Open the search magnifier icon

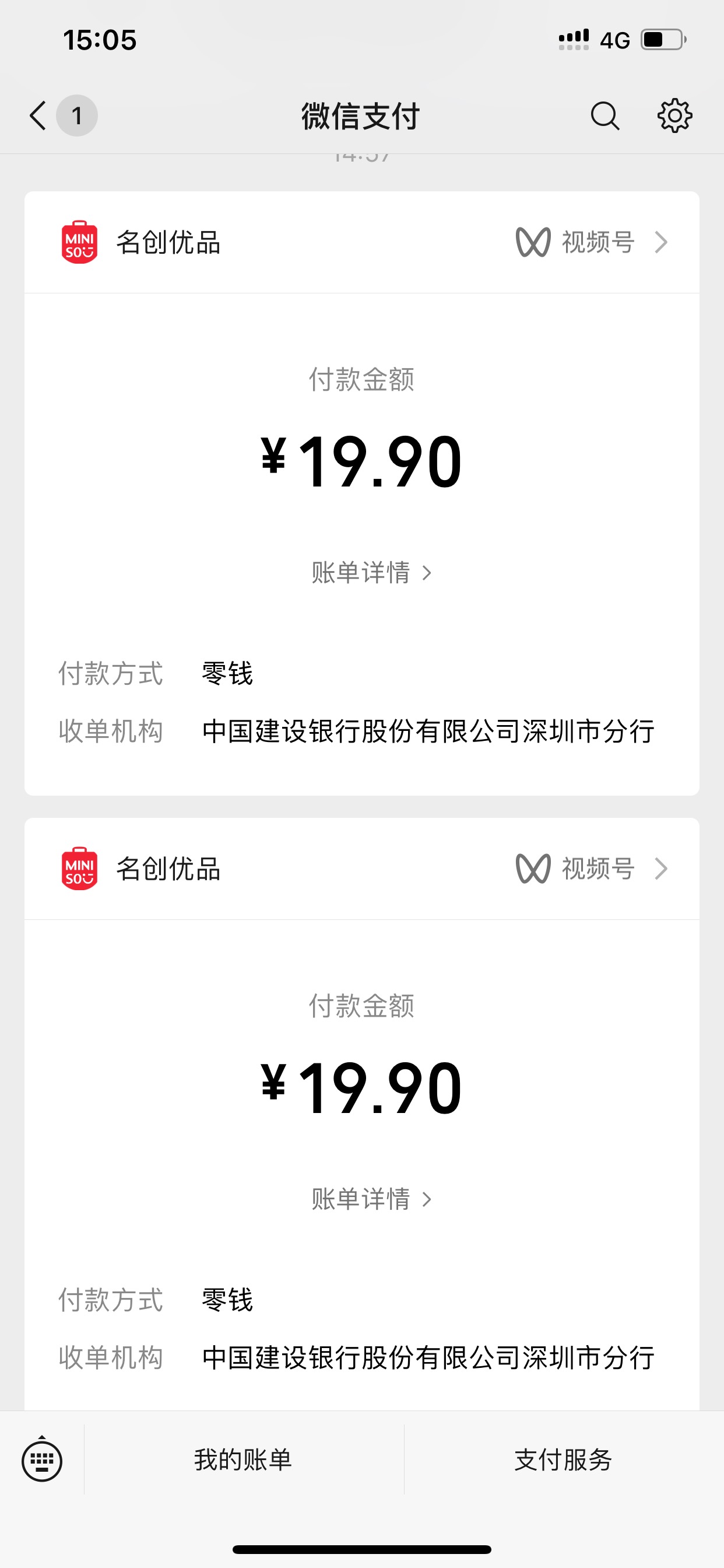604,116
